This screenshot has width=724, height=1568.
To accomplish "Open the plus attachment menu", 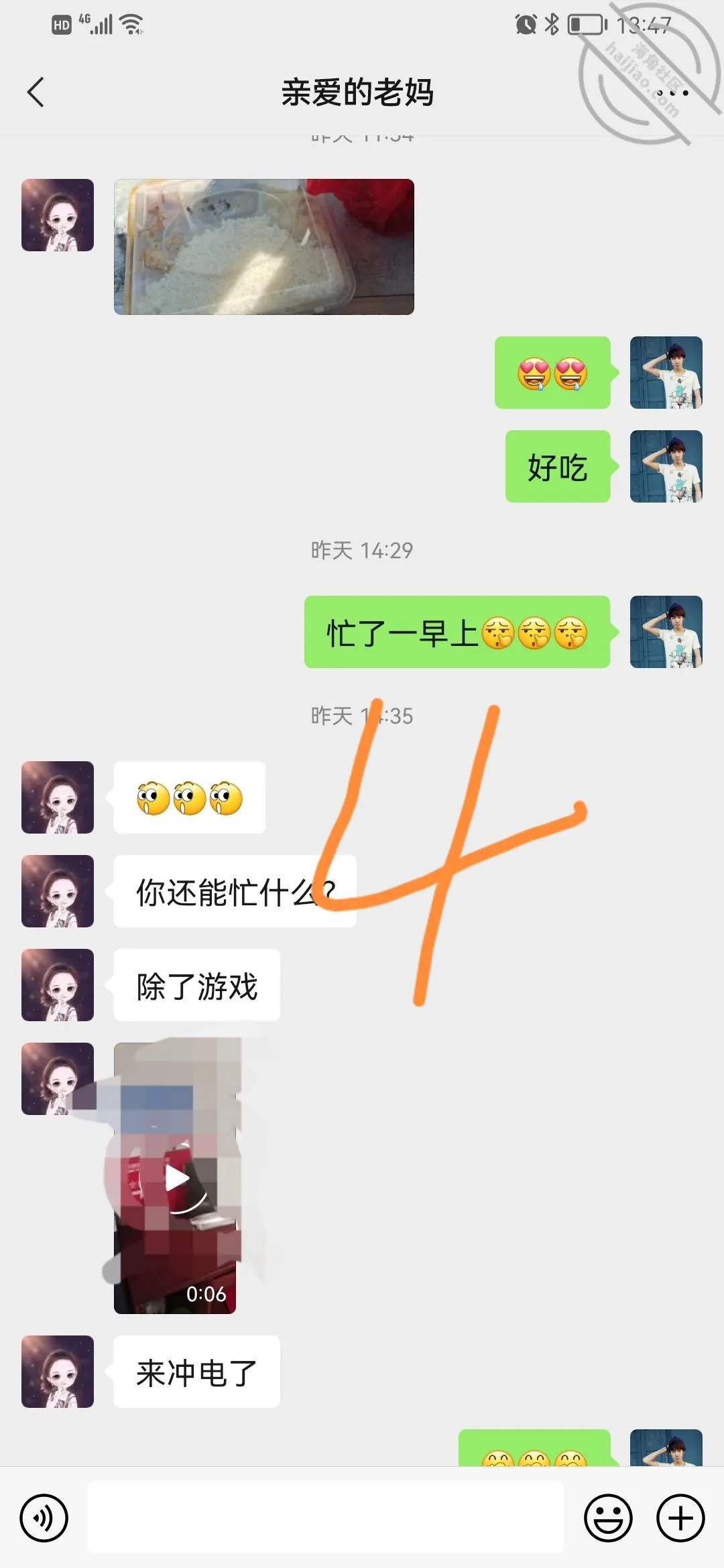I will pyautogui.click(x=680, y=1518).
